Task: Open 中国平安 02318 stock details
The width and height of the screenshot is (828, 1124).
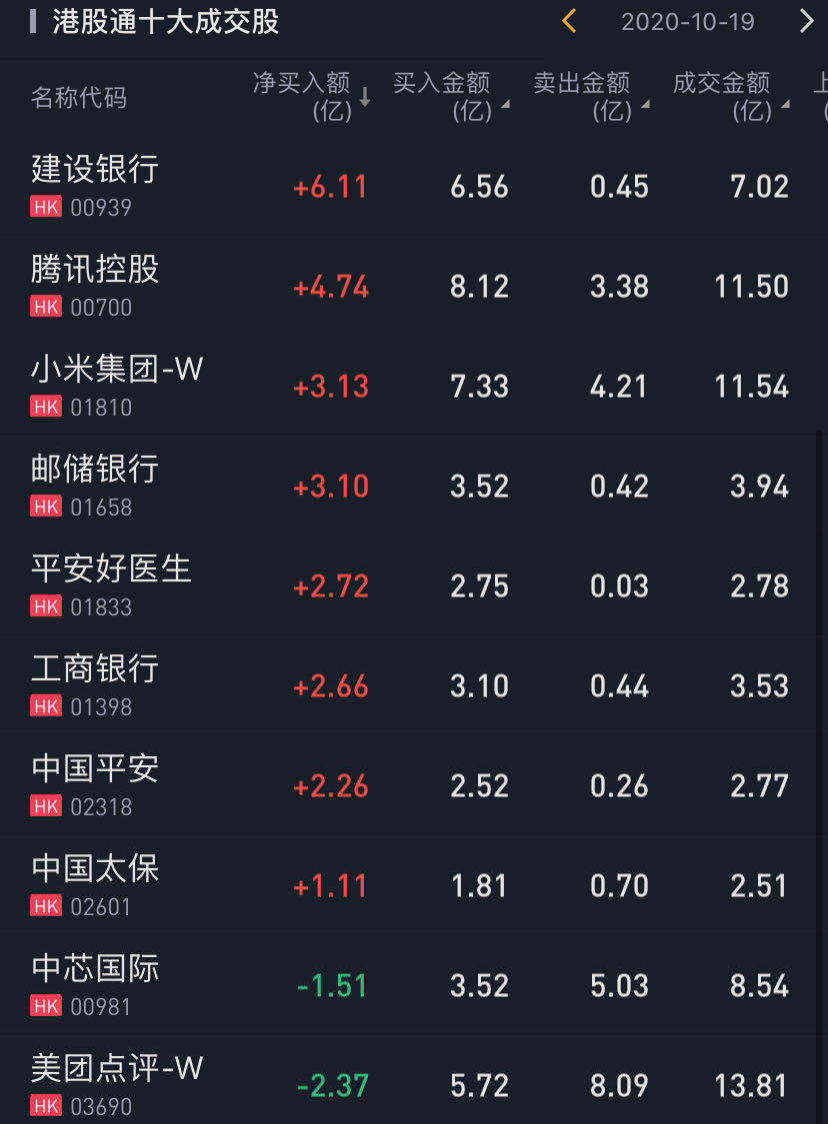Action: pyautogui.click(x=95, y=786)
